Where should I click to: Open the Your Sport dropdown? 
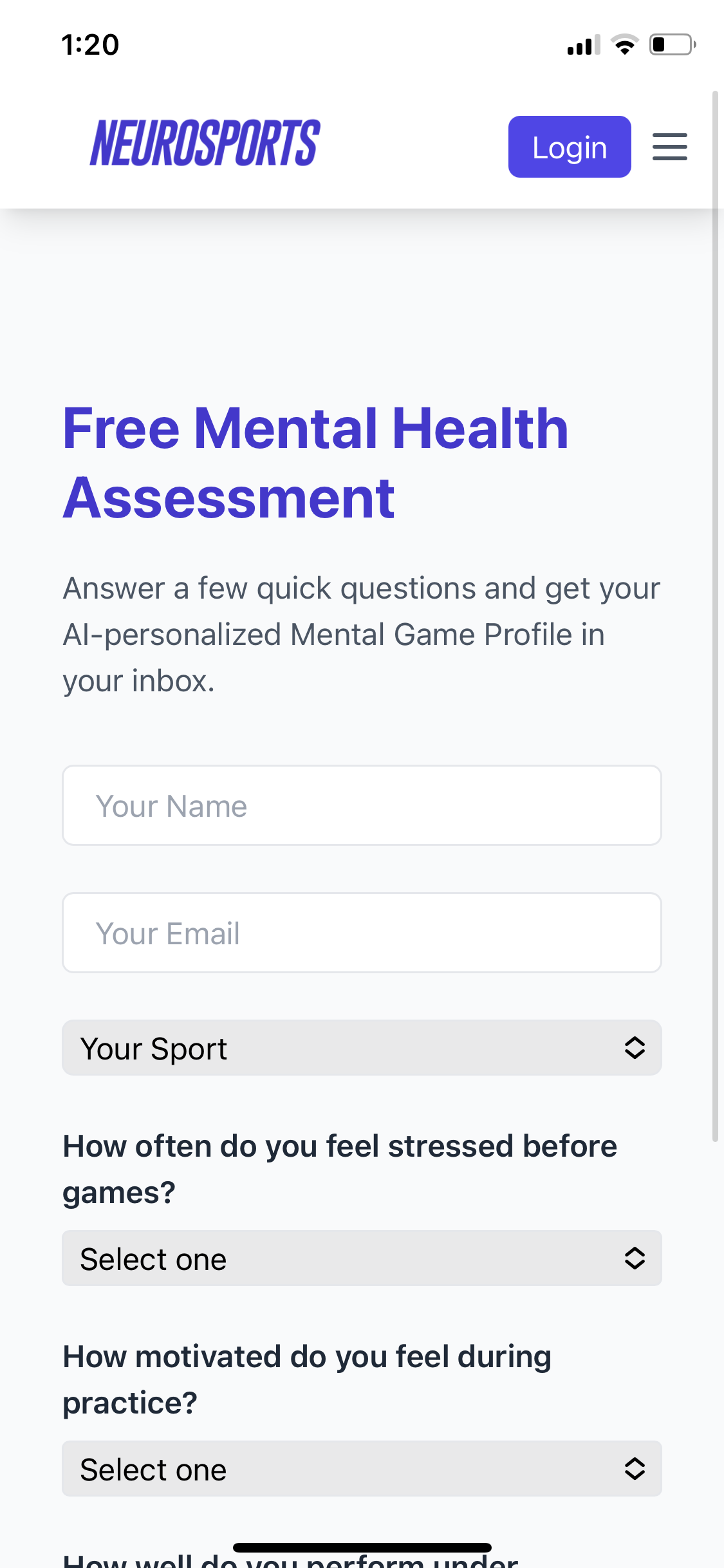[x=361, y=1048]
